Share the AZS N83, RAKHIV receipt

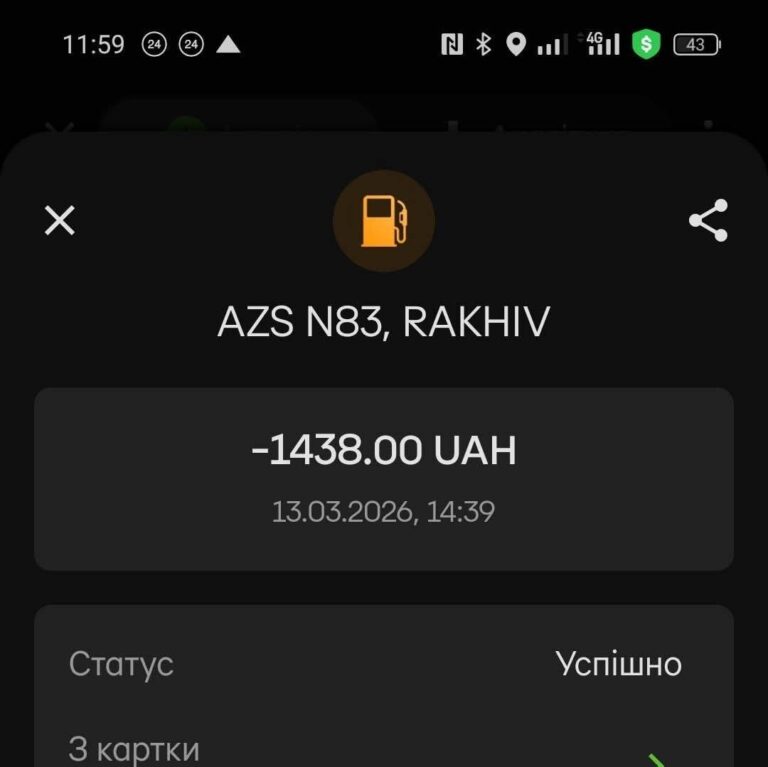[x=708, y=220]
